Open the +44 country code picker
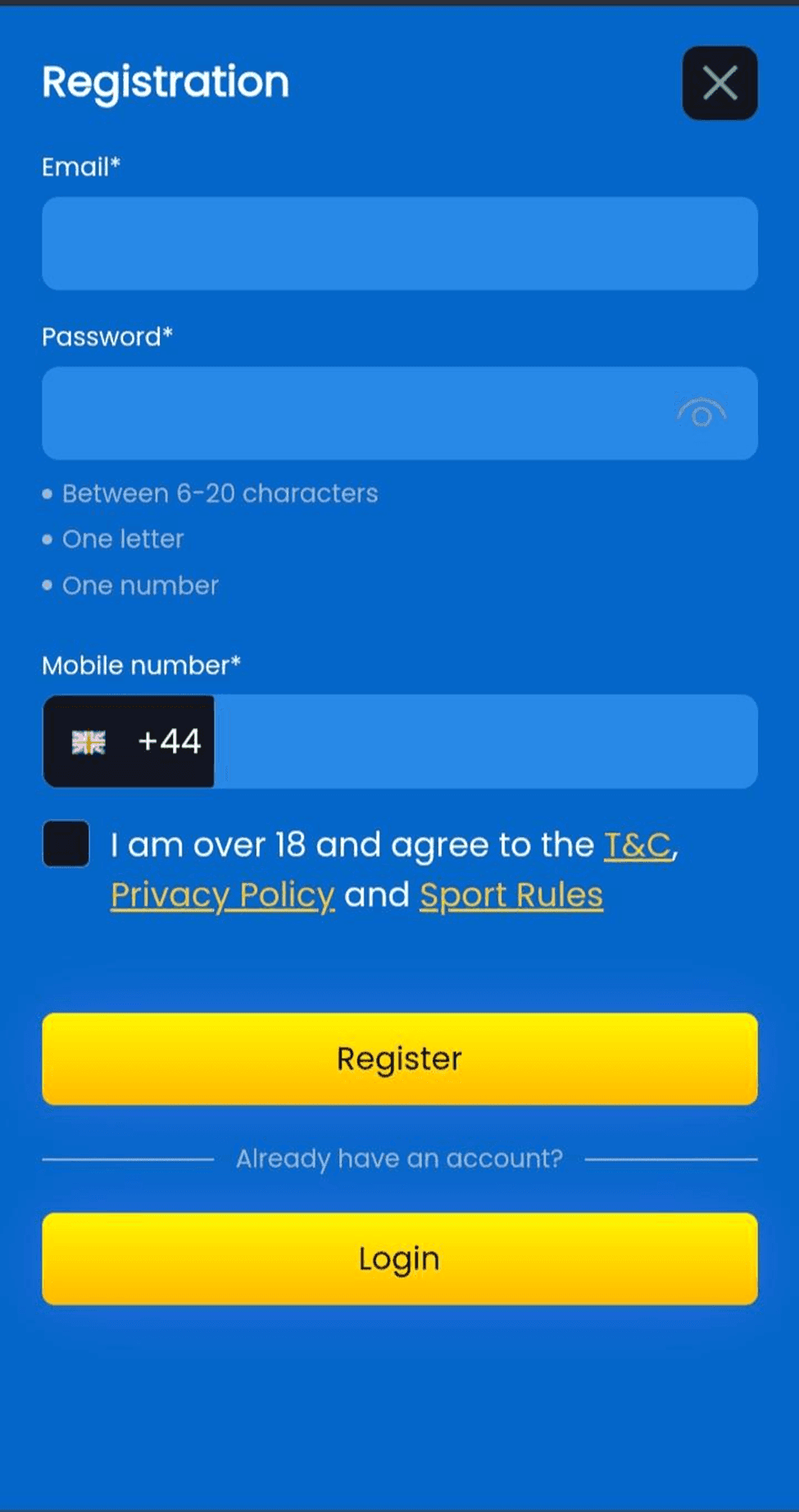Image resolution: width=799 pixels, height=1512 pixels. point(129,742)
